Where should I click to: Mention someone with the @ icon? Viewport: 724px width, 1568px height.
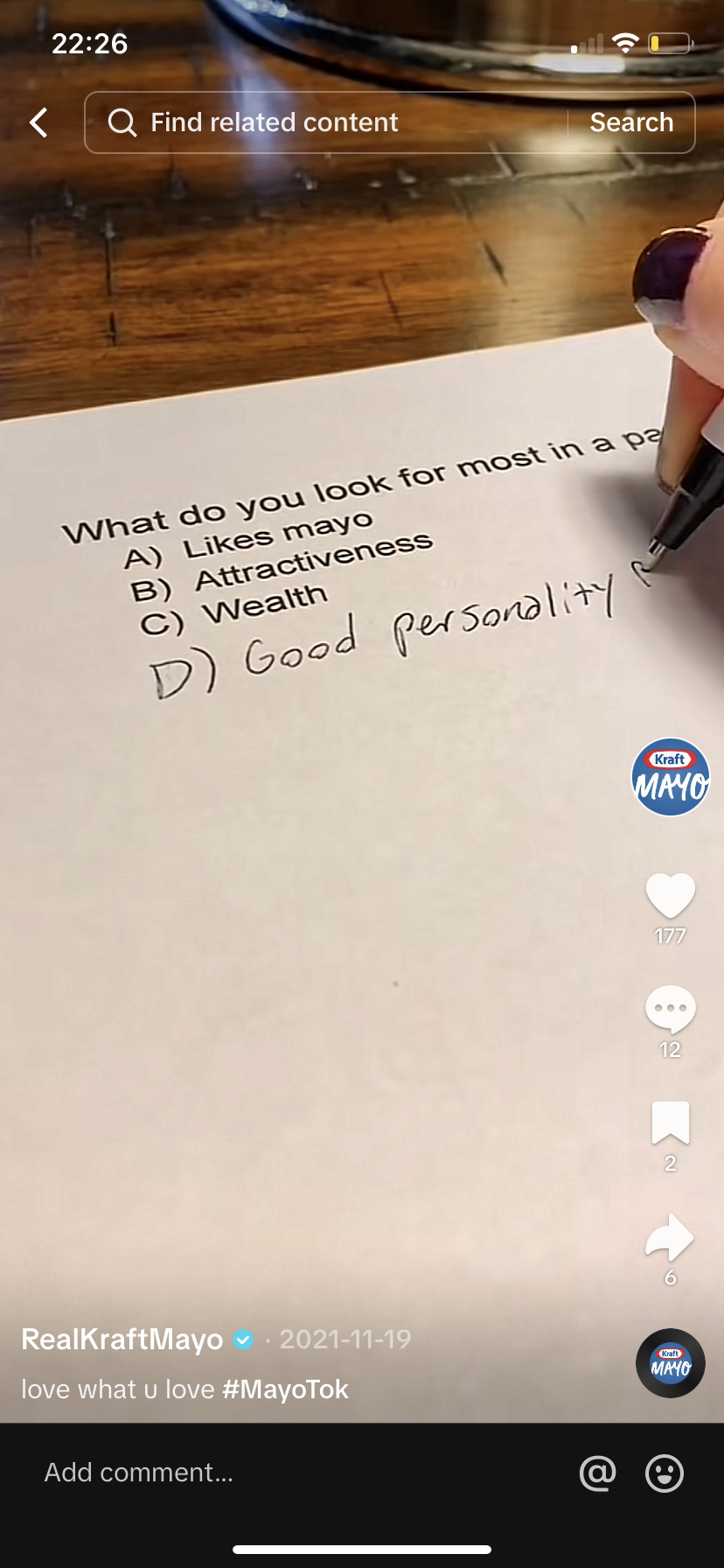[x=598, y=1473]
